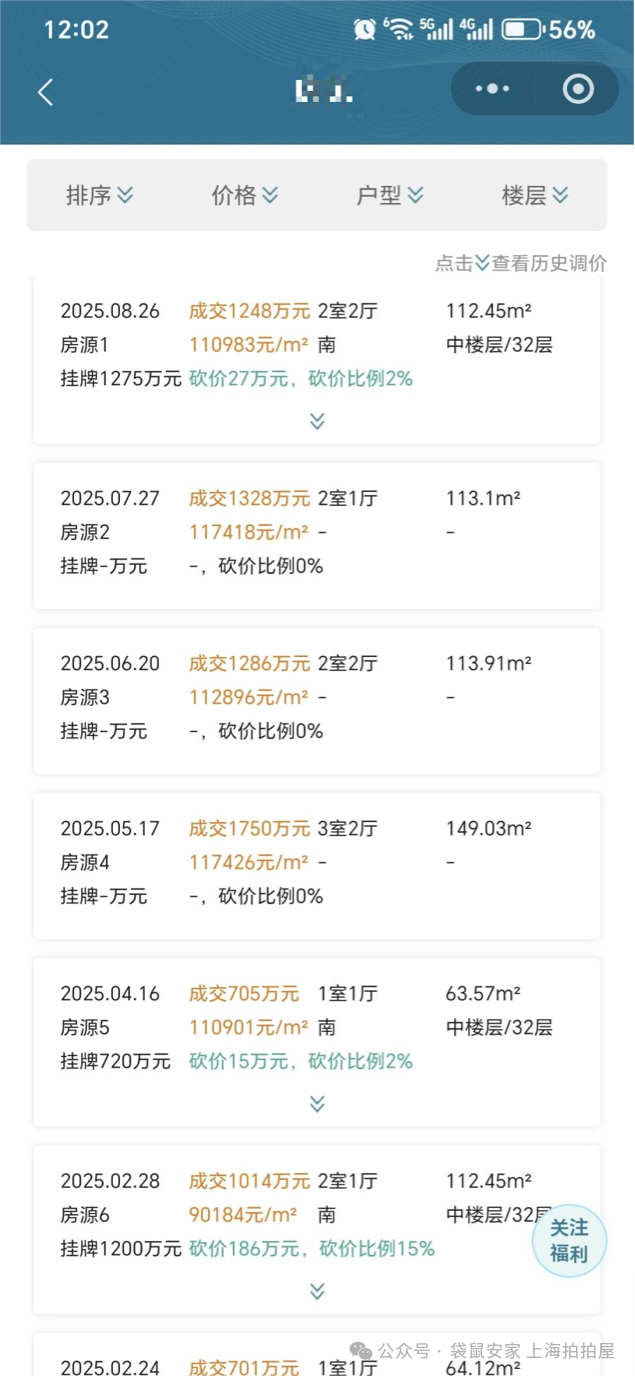Tap the 关注福利 floating button

point(569,1241)
